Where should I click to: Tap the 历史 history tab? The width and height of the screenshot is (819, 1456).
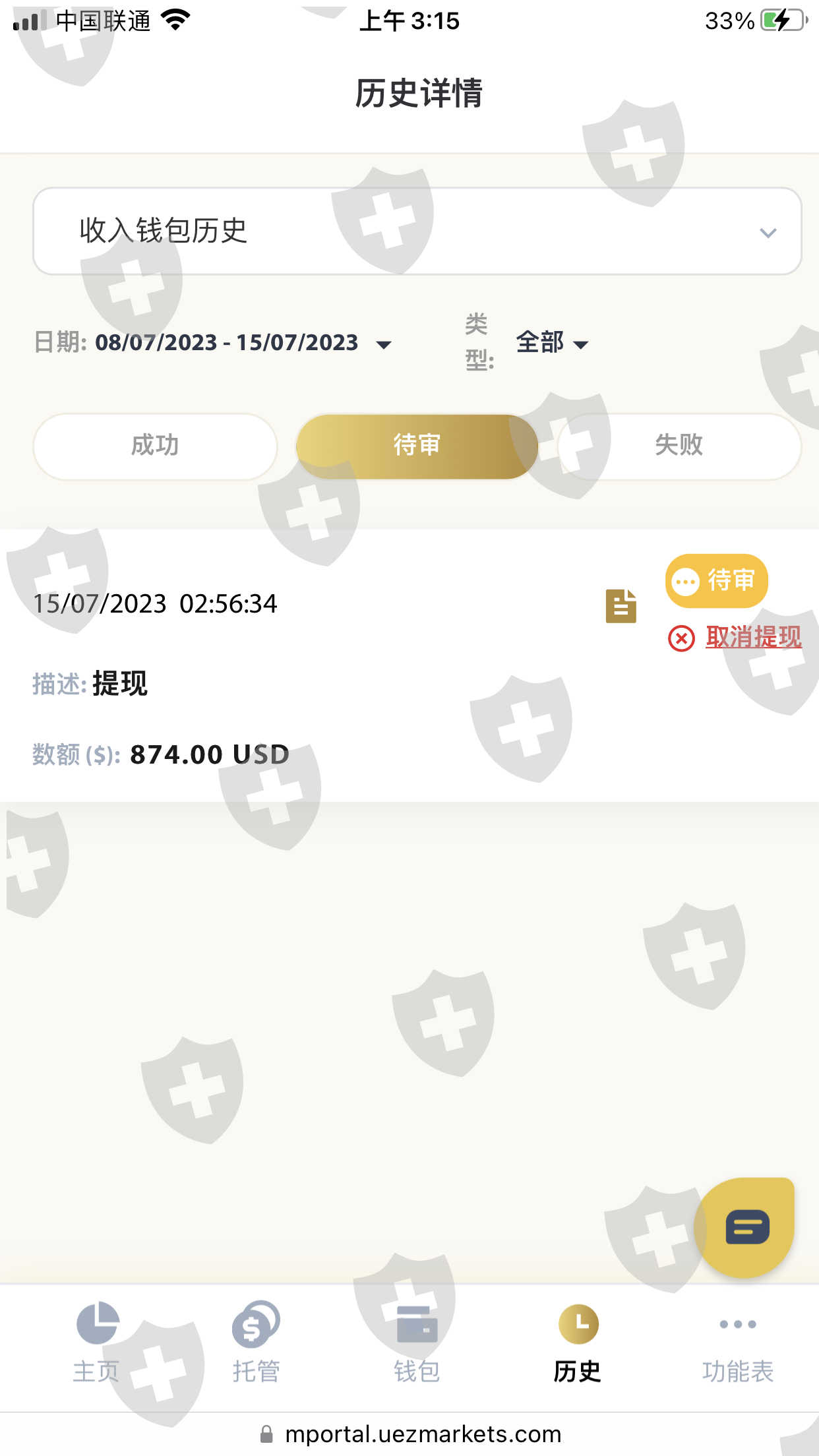point(578,1343)
